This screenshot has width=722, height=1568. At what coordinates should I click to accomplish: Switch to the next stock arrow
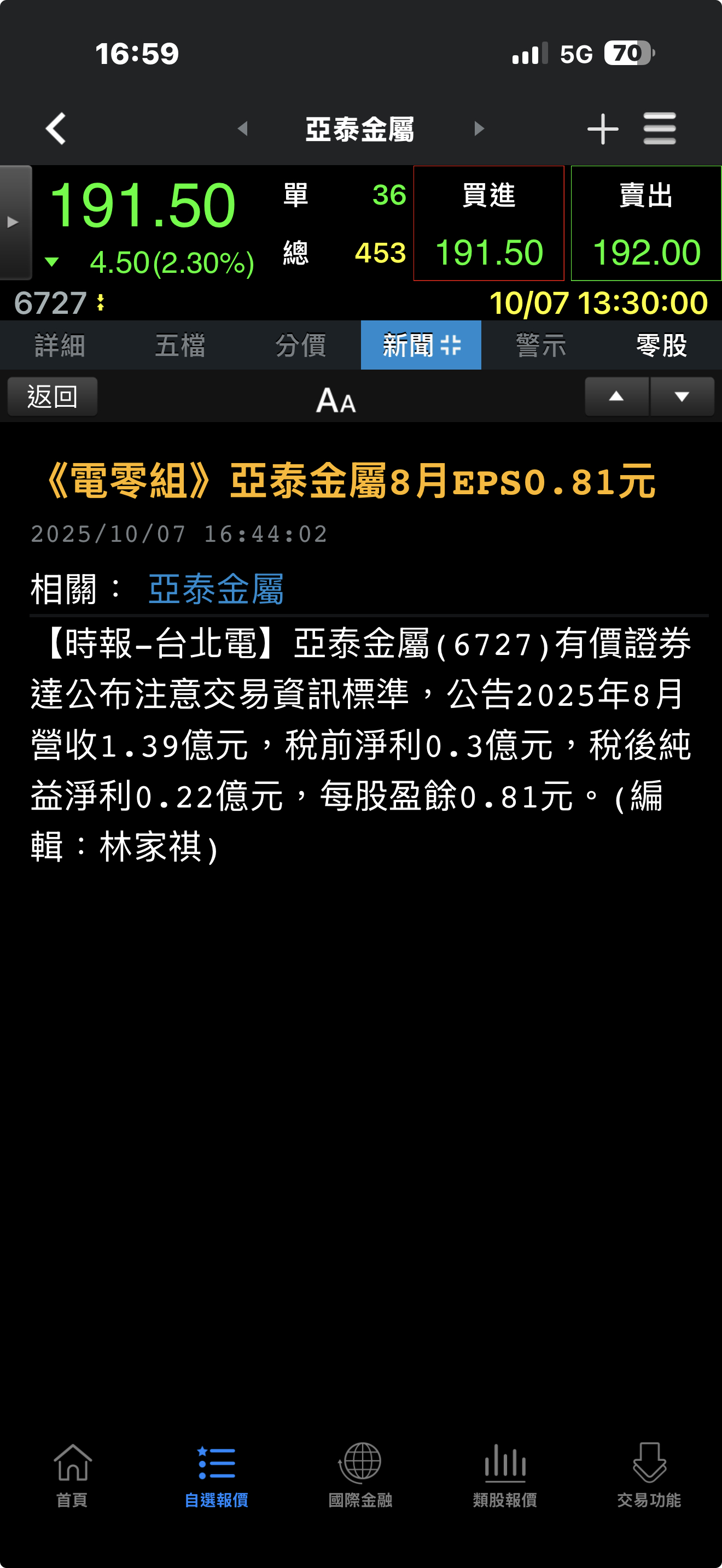pyautogui.click(x=479, y=128)
